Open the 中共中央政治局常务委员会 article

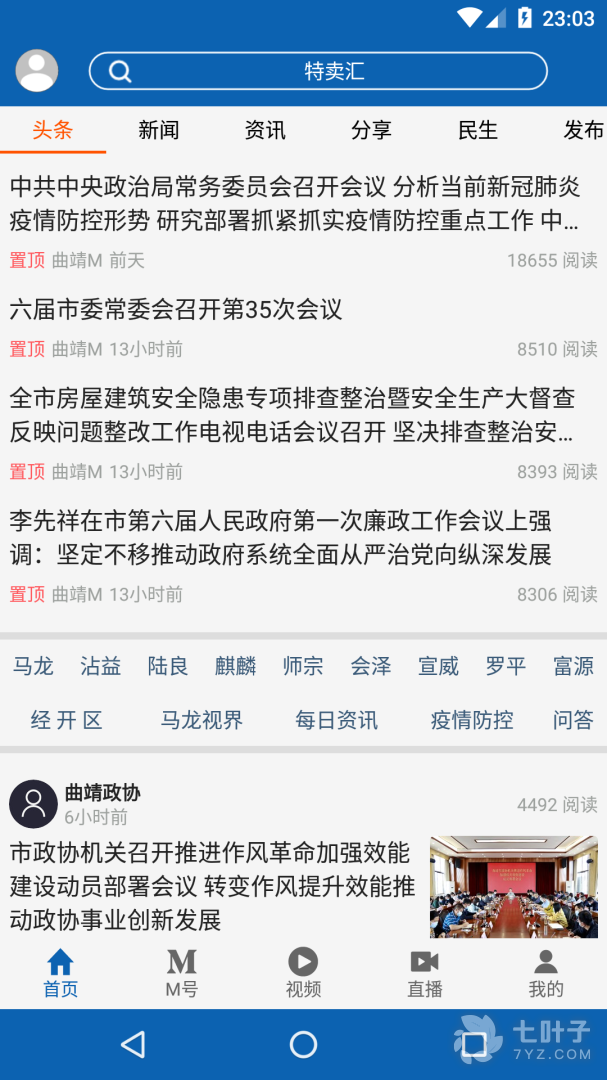click(294, 202)
